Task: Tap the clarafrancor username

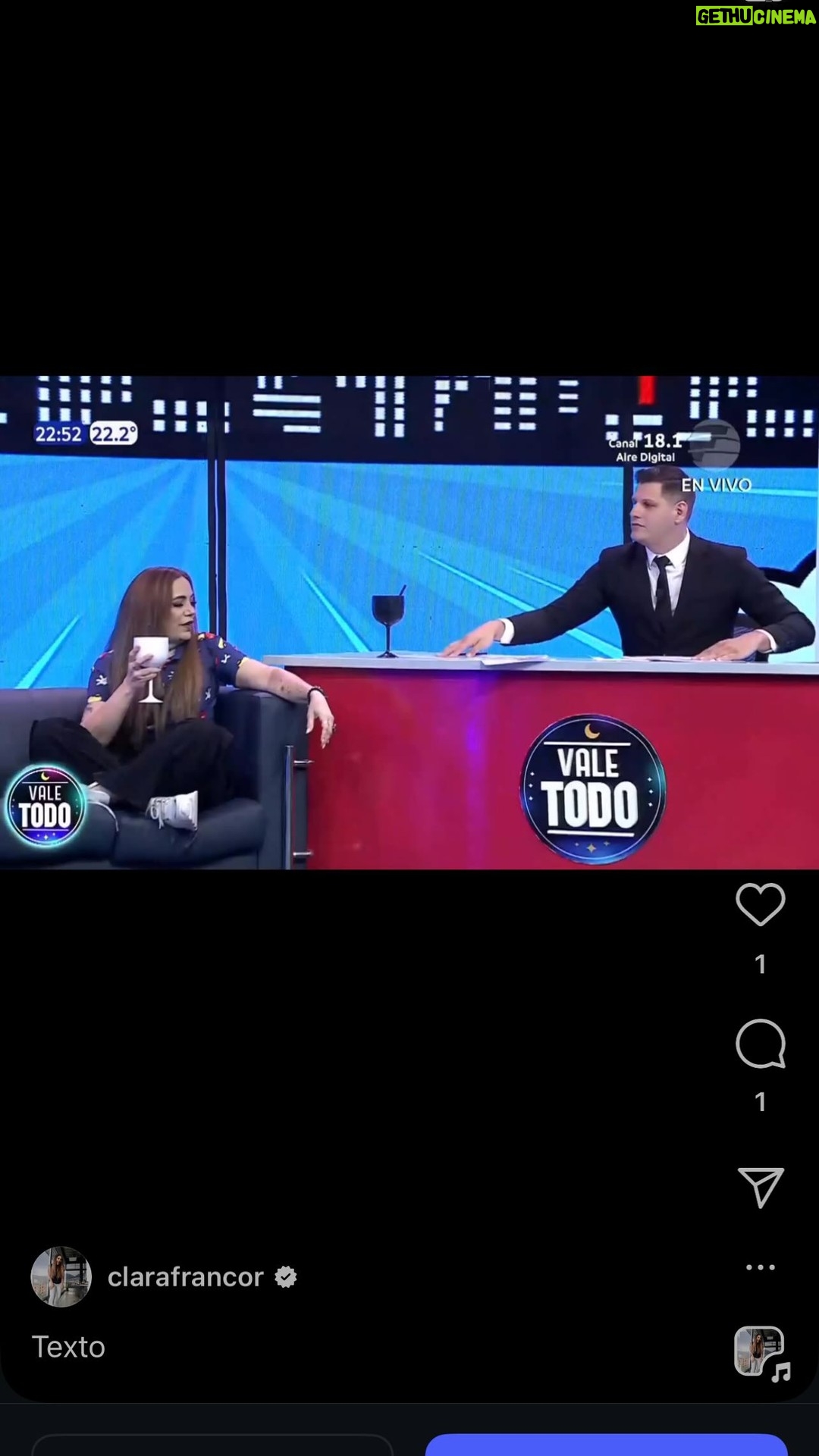Action: (x=186, y=1277)
